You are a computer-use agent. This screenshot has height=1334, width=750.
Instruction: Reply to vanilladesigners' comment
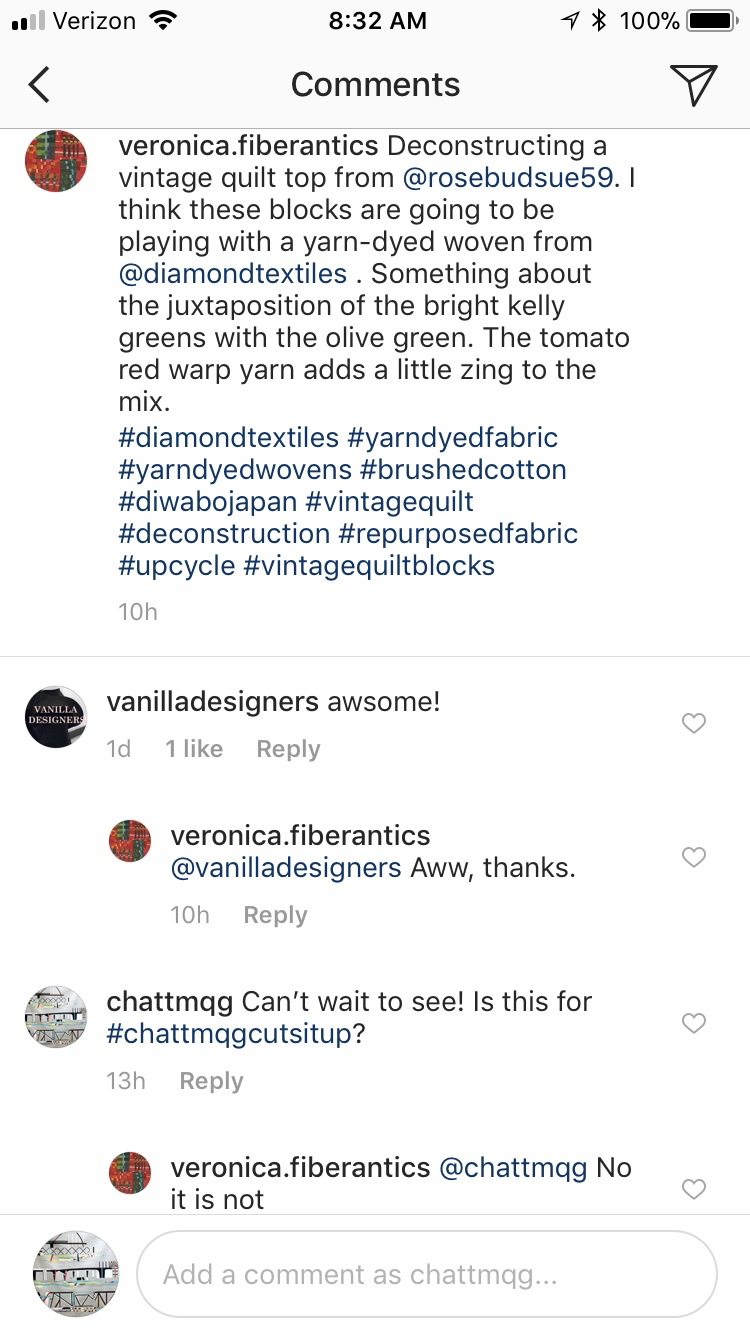(x=288, y=749)
